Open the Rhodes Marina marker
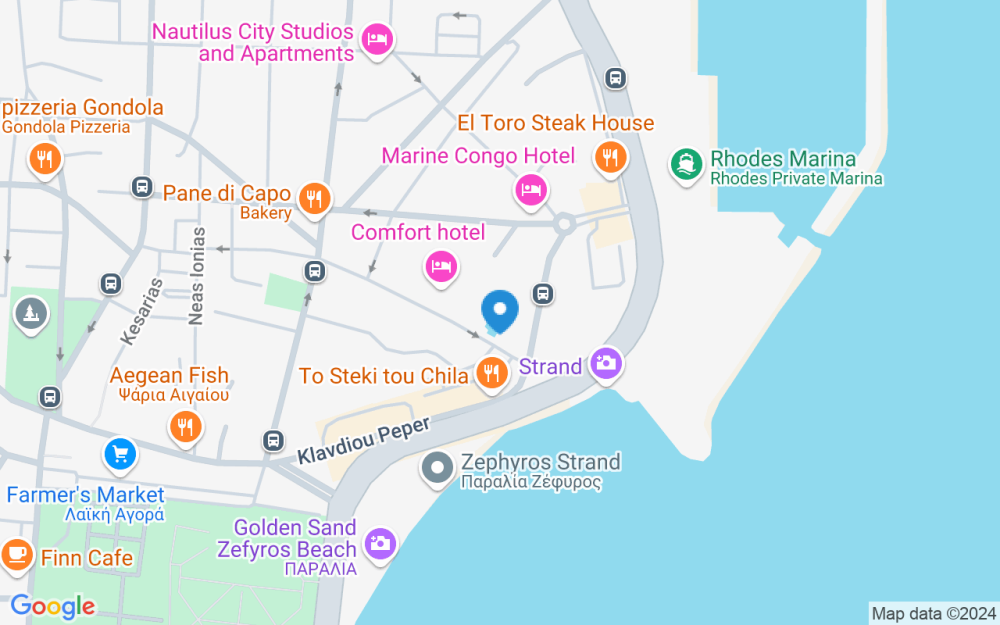The width and height of the screenshot is (1000, 625). coord(685,164)
